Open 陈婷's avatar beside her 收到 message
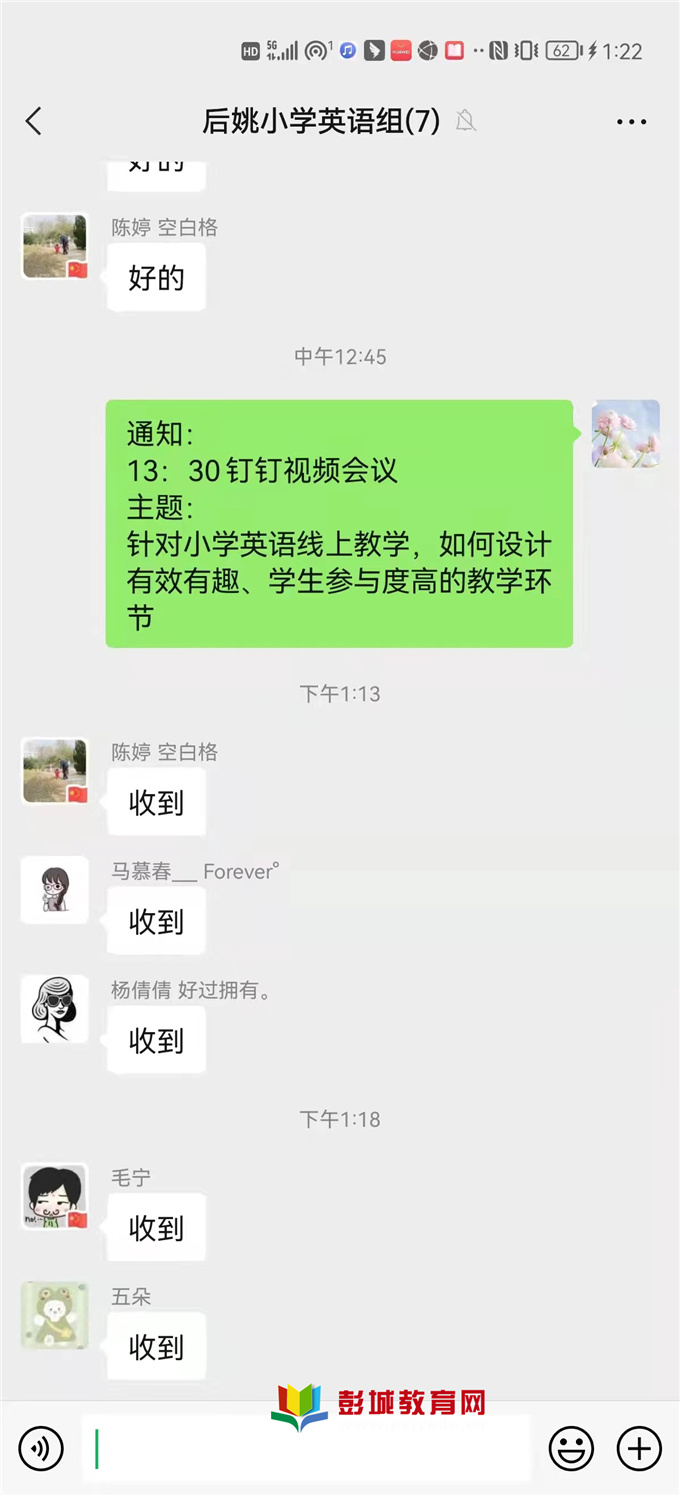The image size is (680, 1496). click(55, 771)
